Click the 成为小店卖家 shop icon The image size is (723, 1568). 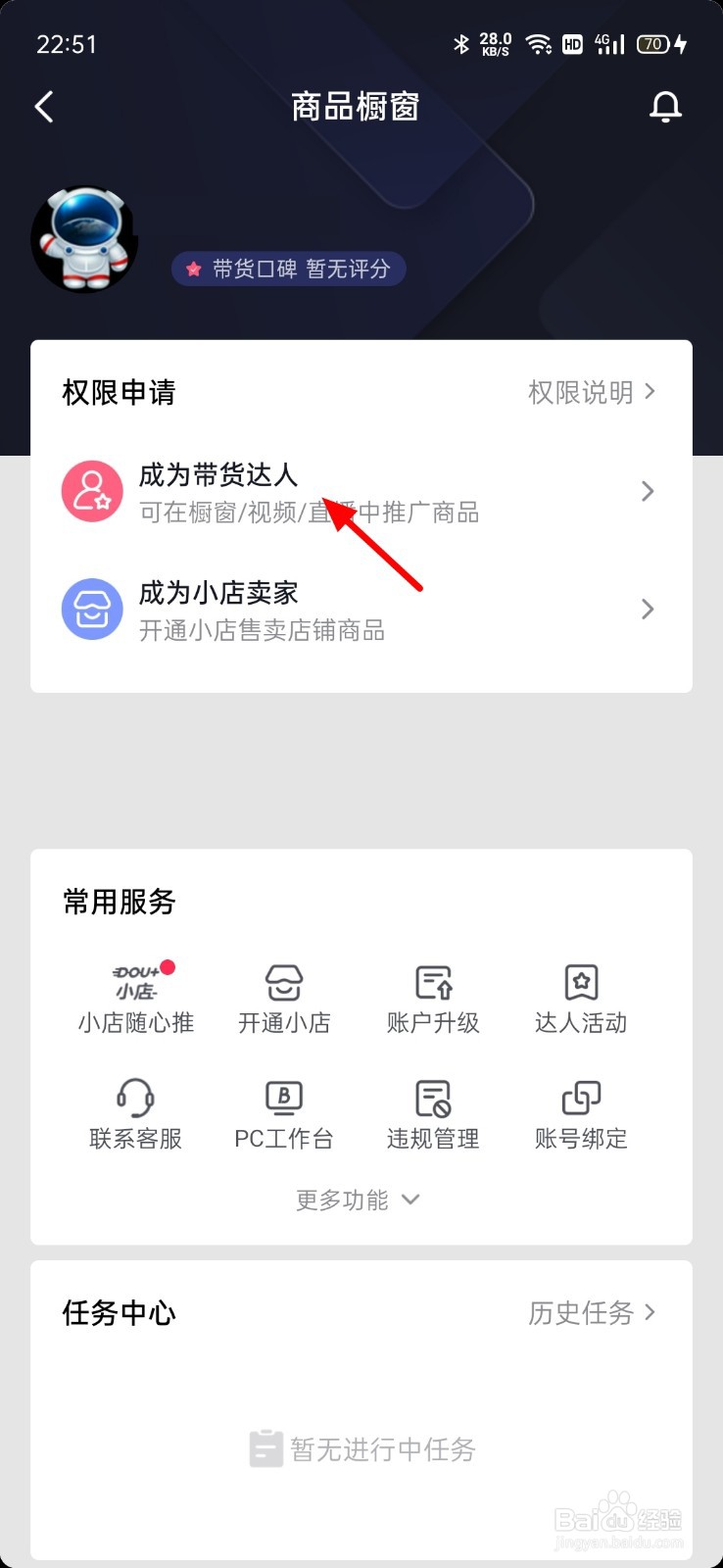coord(92,609)
